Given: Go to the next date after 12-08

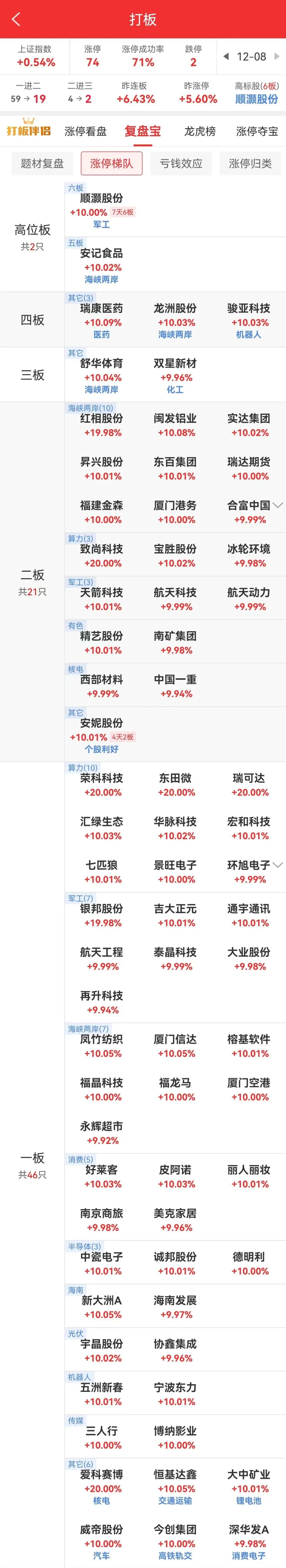Looking at the screenshot, I should click(277, 57).
